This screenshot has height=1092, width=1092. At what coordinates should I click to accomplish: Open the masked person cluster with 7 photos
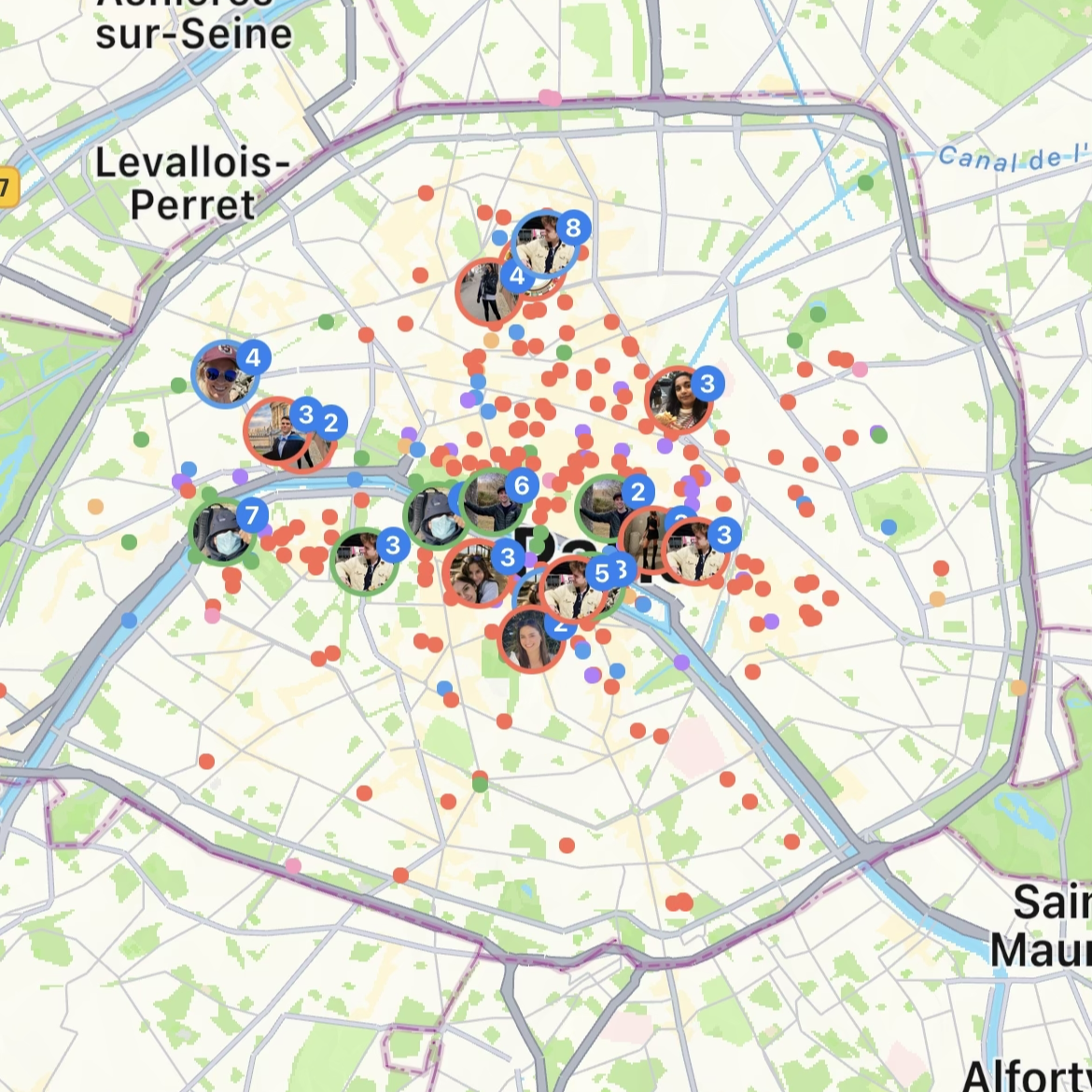(223, 533)
